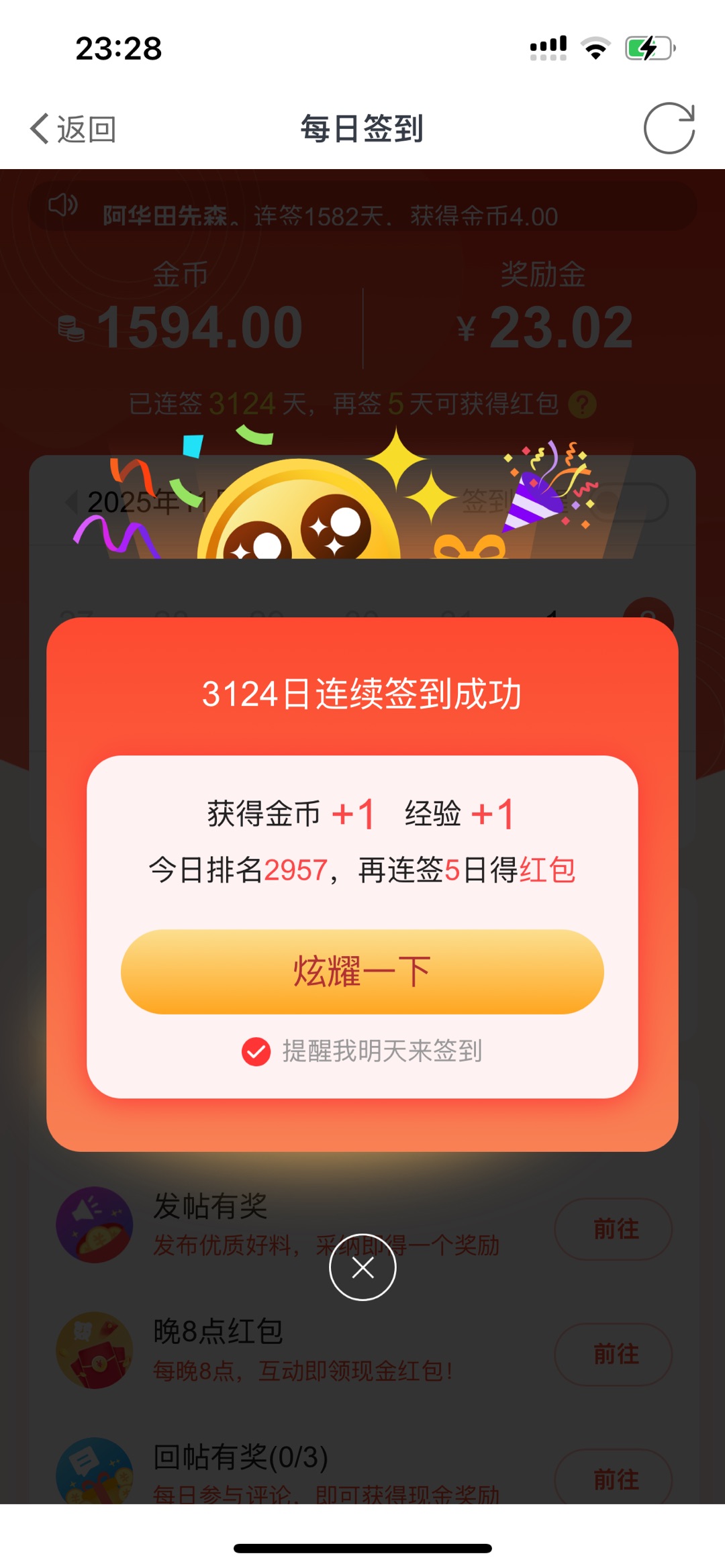Go back via 返回 button
Screen dimensions: 725x1568
click(72, 129)
